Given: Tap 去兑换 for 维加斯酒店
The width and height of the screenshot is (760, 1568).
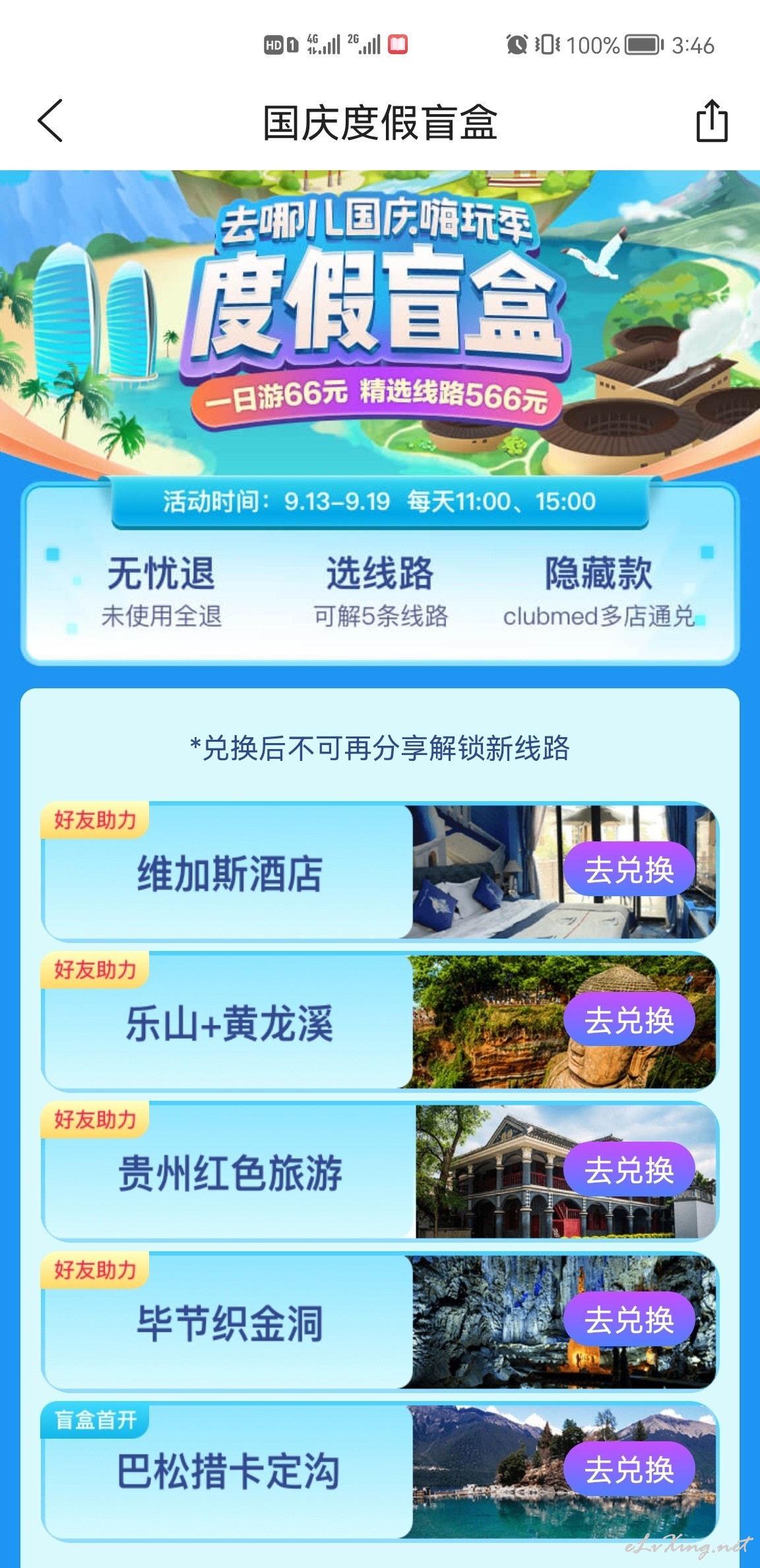Looking at the screenshot, I should [629, 869].
